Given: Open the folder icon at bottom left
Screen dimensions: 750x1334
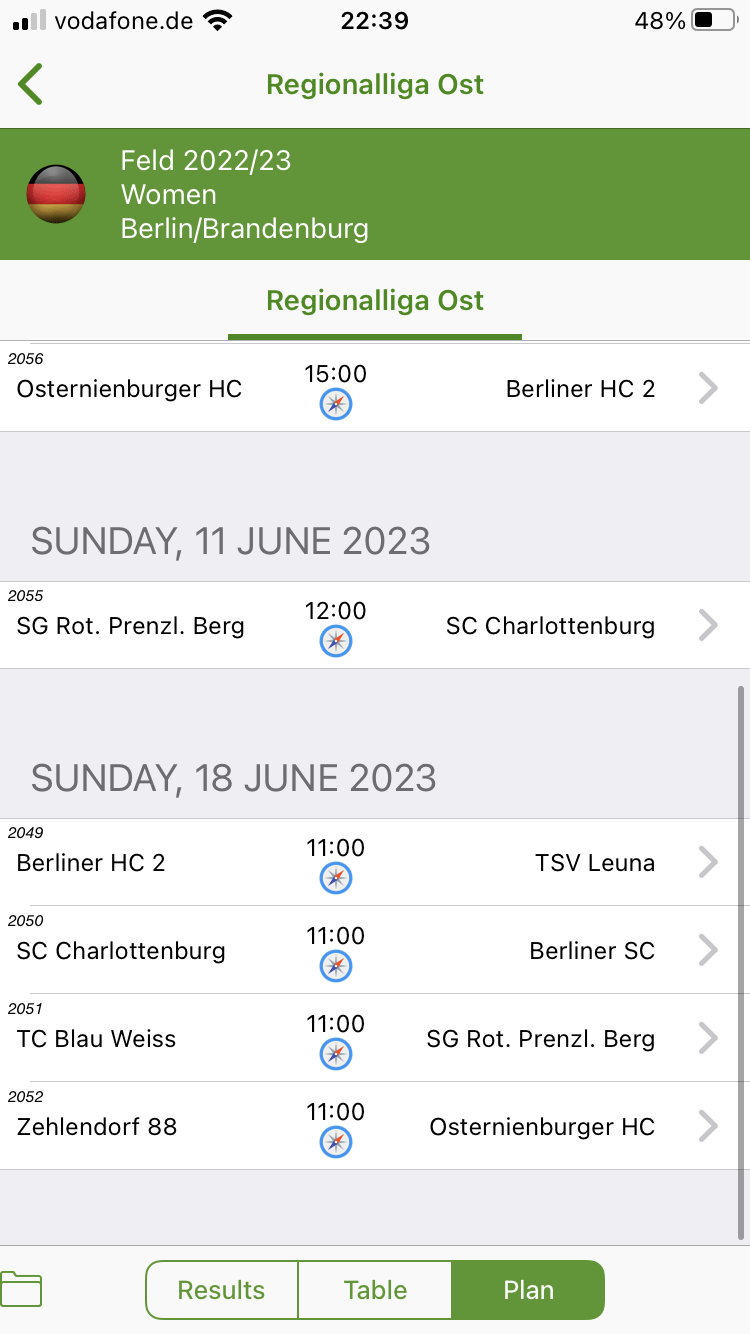Looking at the screenshot, I should [x=21, y=1288].
